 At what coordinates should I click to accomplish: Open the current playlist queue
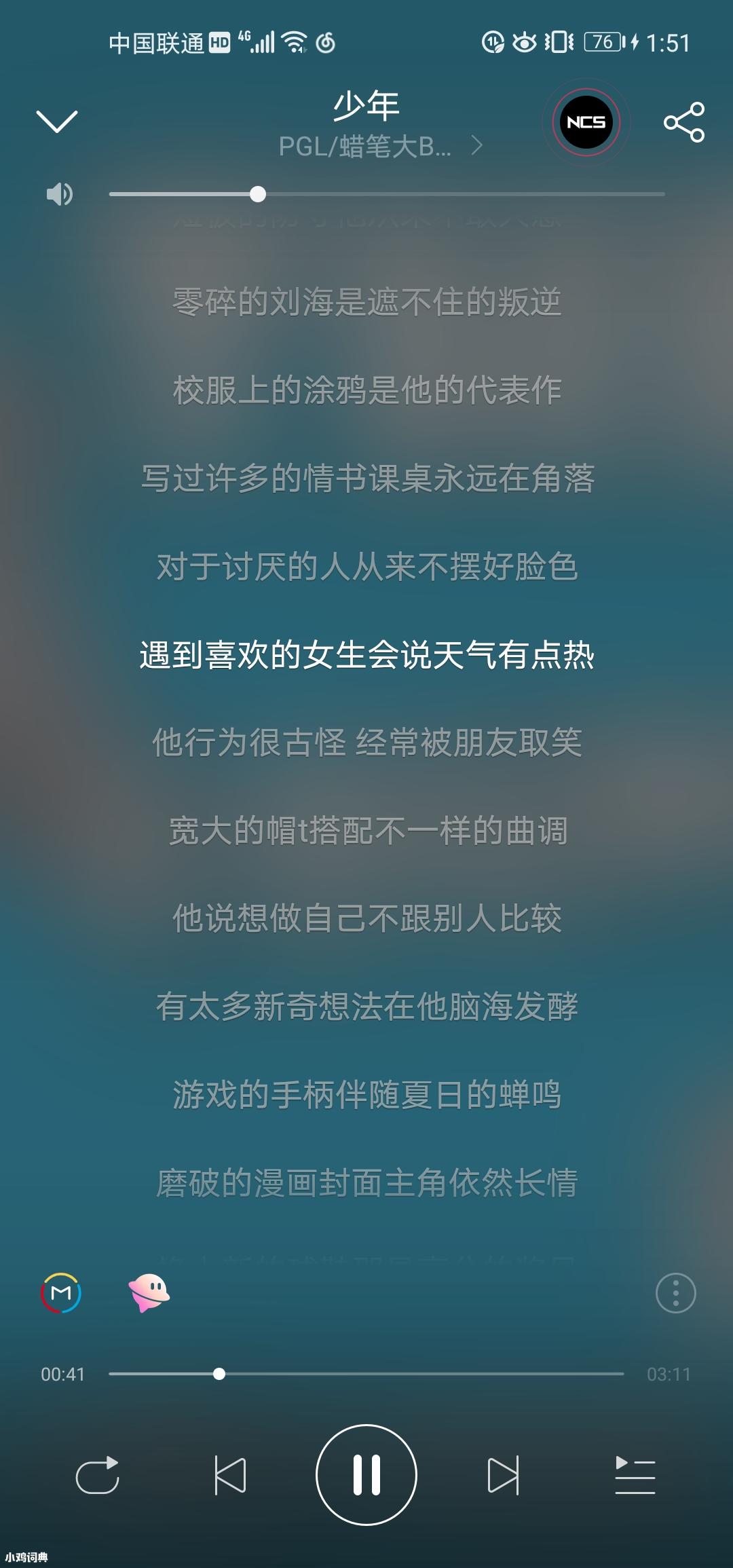(635, 1475)
